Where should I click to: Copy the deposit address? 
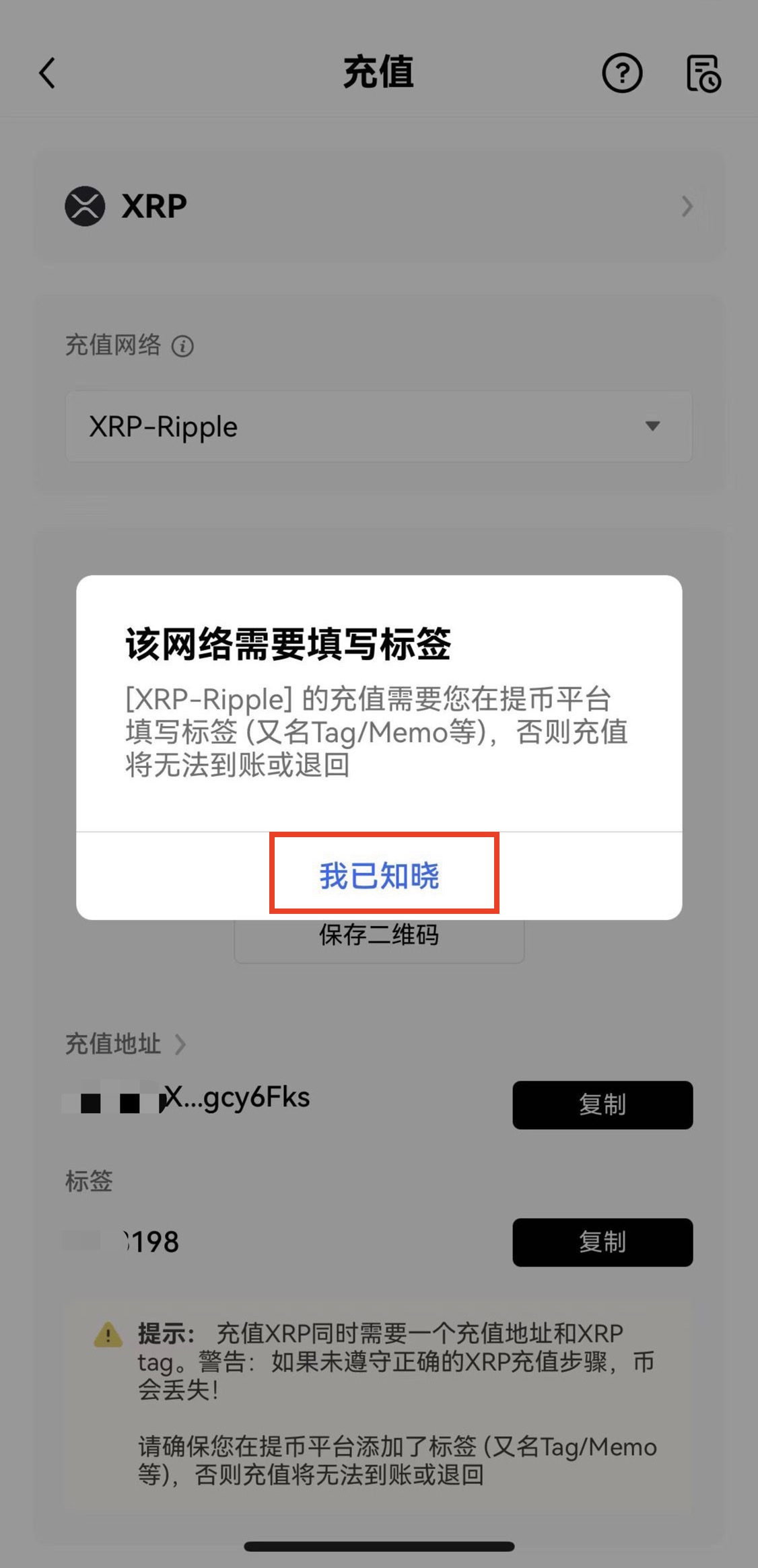pyautogui.click(x=602, y=1105)
